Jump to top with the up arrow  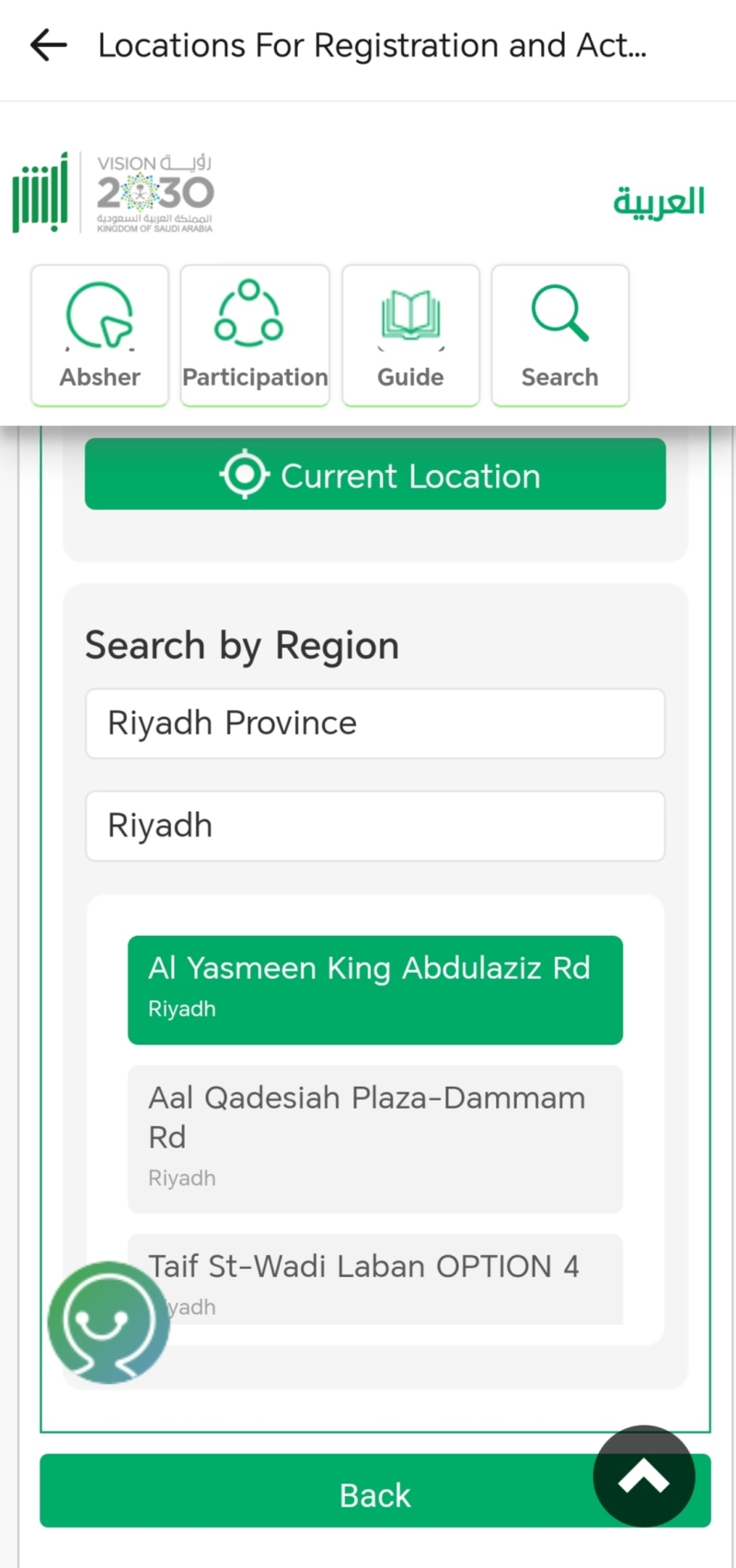click(x=644, y=1476)
